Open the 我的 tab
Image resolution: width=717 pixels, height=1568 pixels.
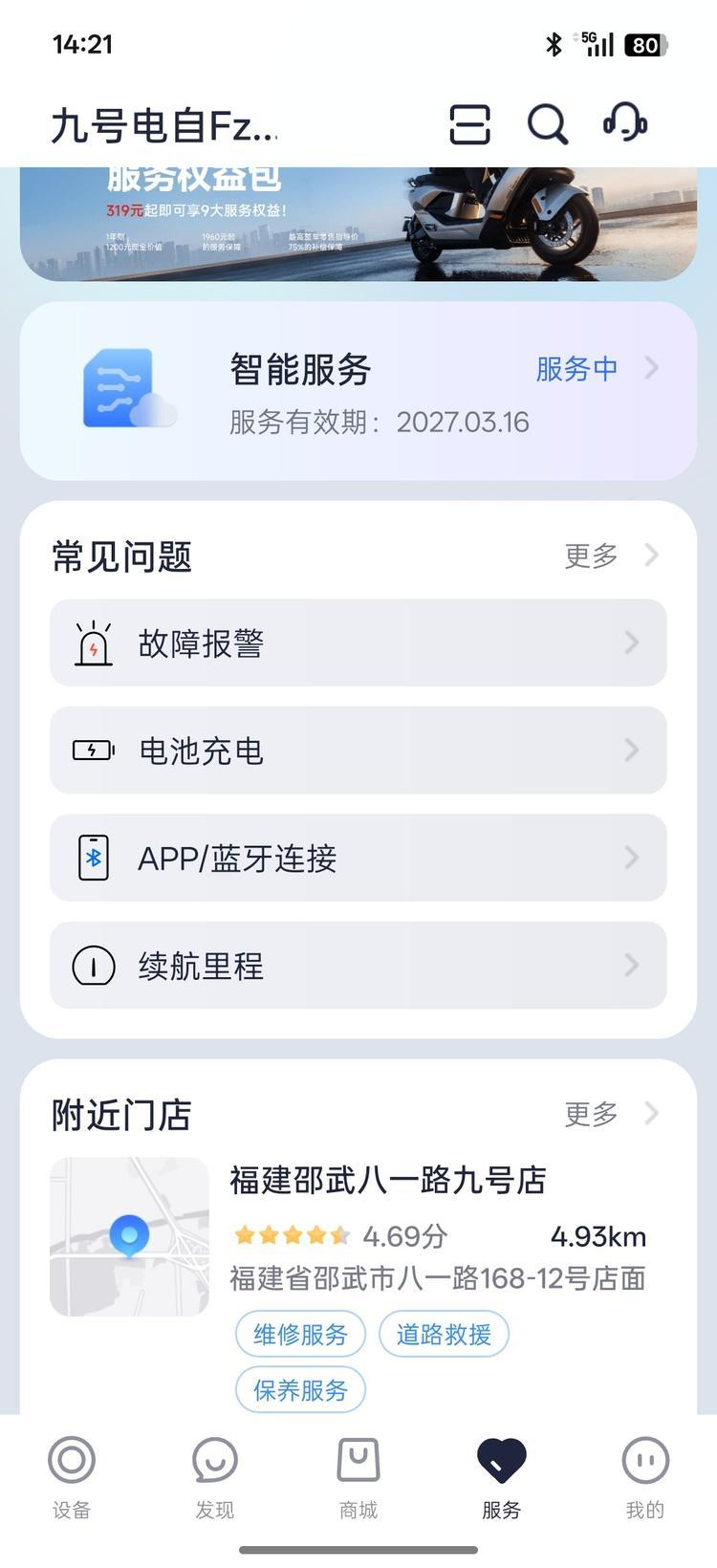(x=644, y=1477)
